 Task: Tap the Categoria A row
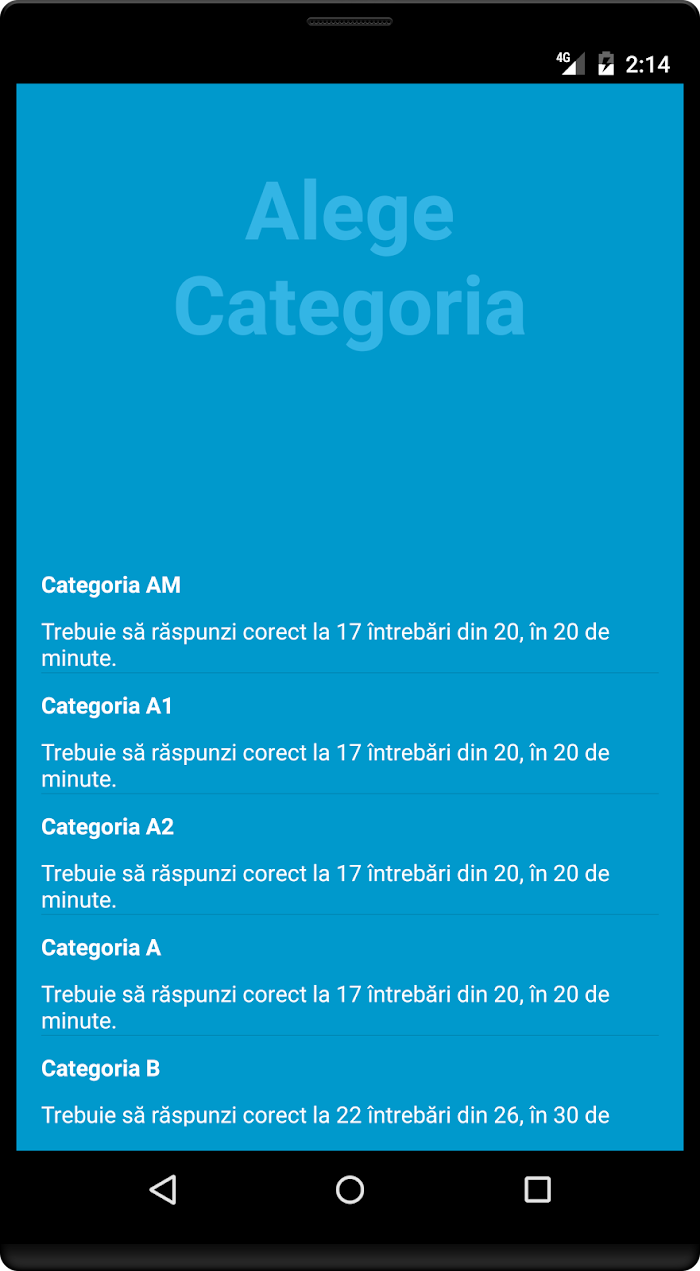pos(350,976)
